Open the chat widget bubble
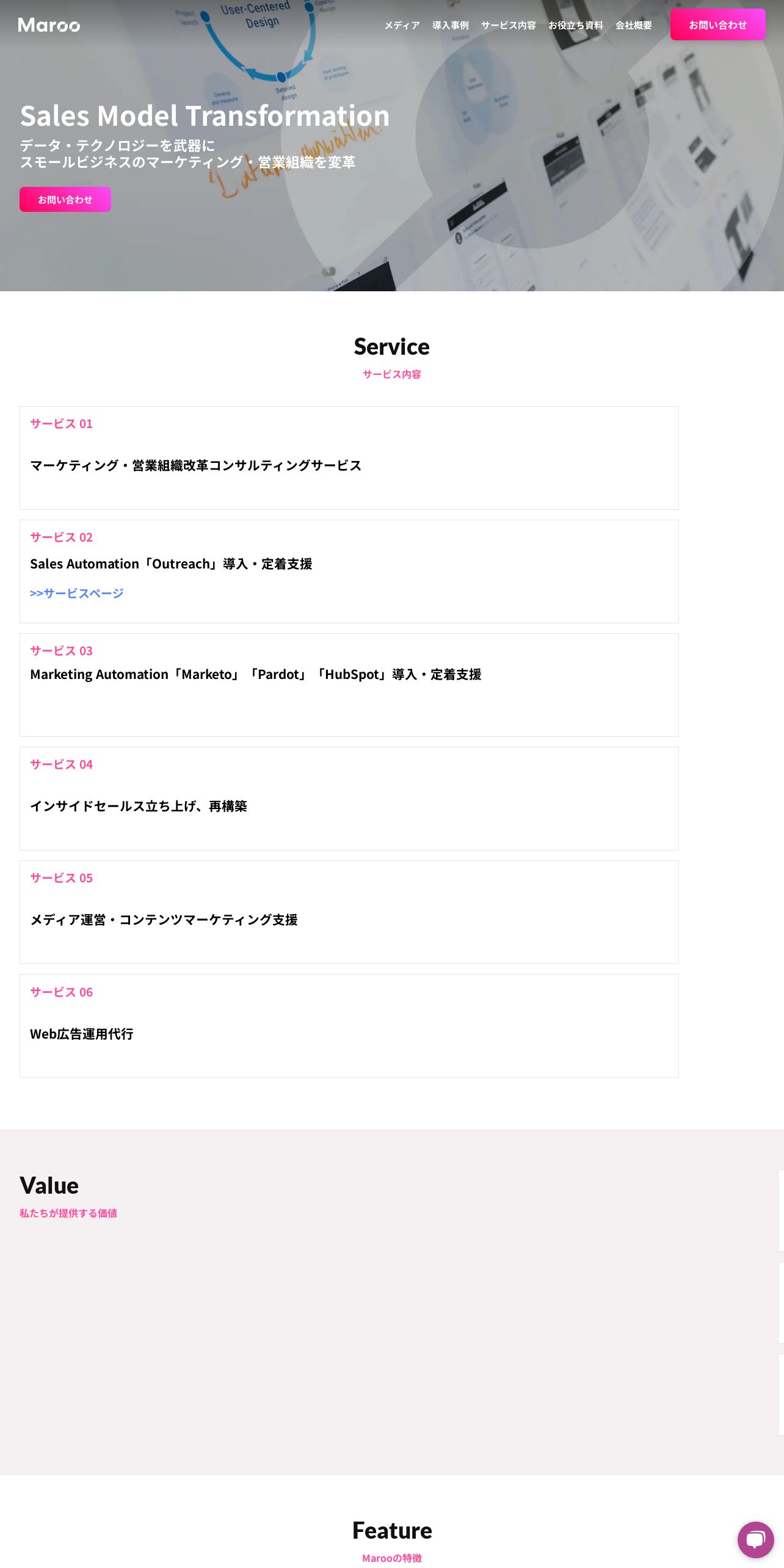The height and width of the screenshot is (1568, 784). [x=755, y=1539]
